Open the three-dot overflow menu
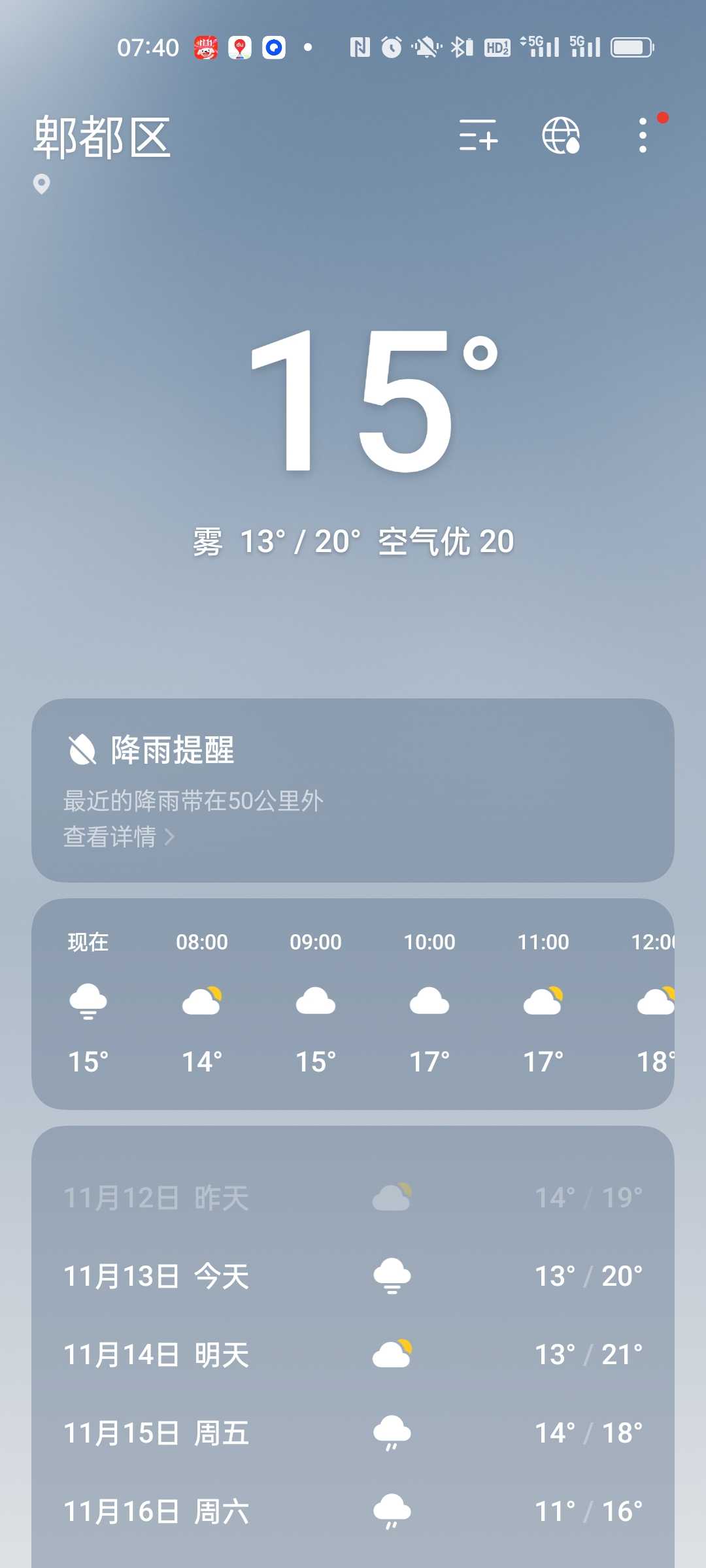Image resolution: width=706 pixels, height=1568 pixels. click(x=643, y=136)
